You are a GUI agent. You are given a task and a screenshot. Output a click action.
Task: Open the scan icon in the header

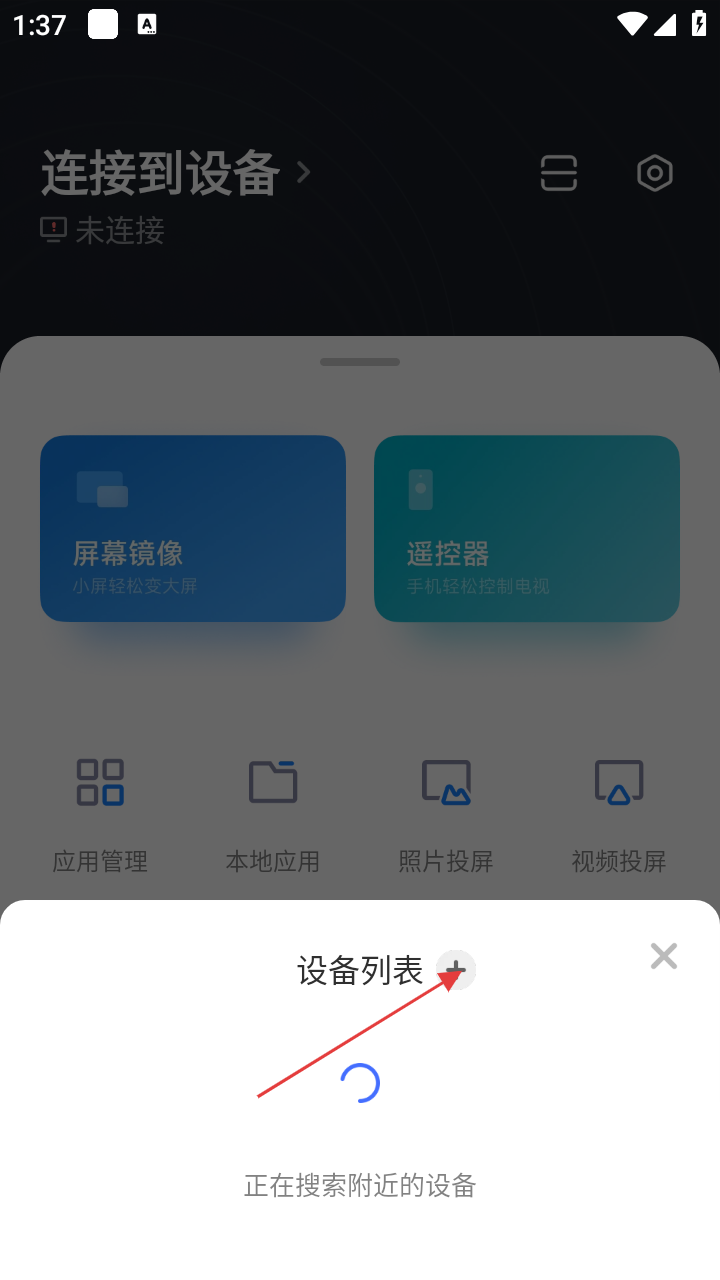[x=559, y=173]
